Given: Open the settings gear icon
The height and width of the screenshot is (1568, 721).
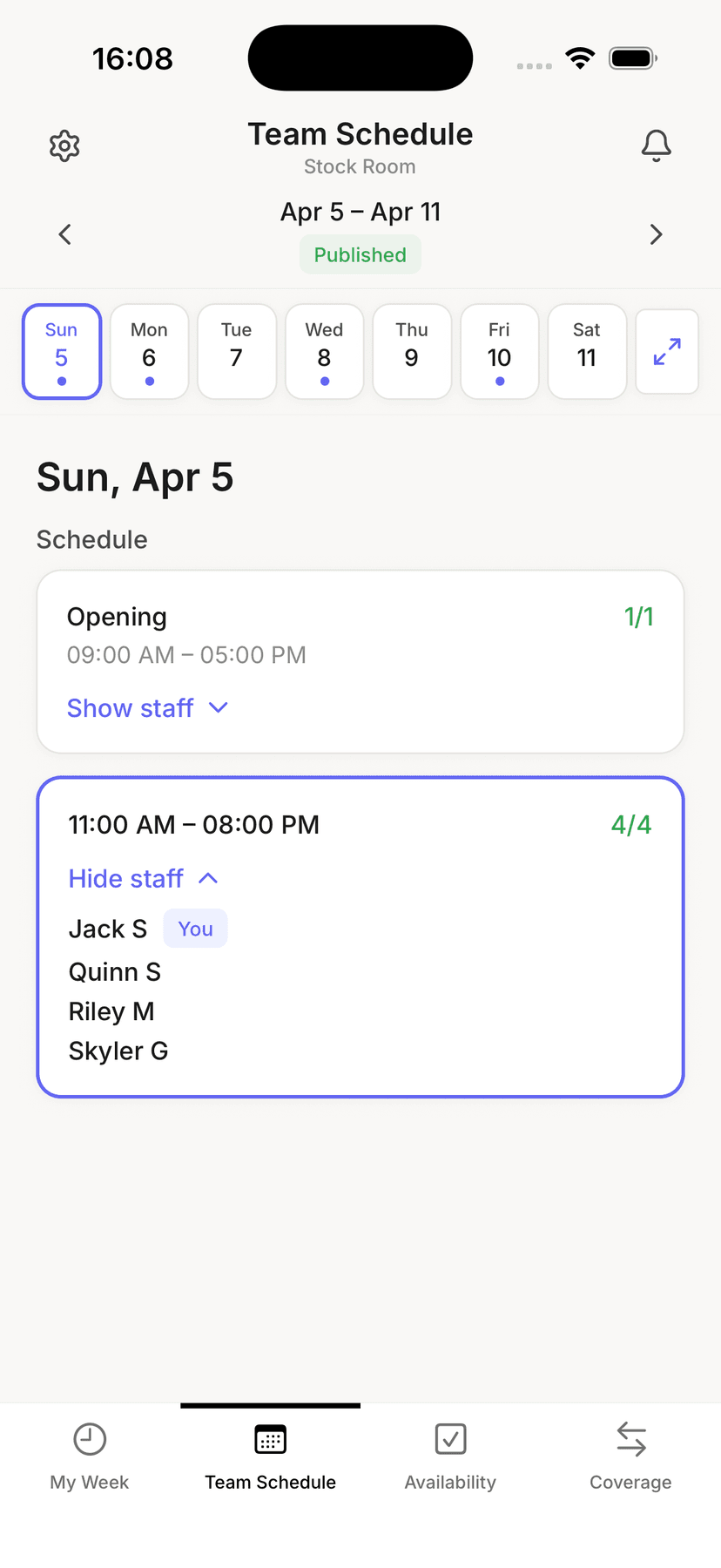Looking at the screenshot, I should [64, 145].
